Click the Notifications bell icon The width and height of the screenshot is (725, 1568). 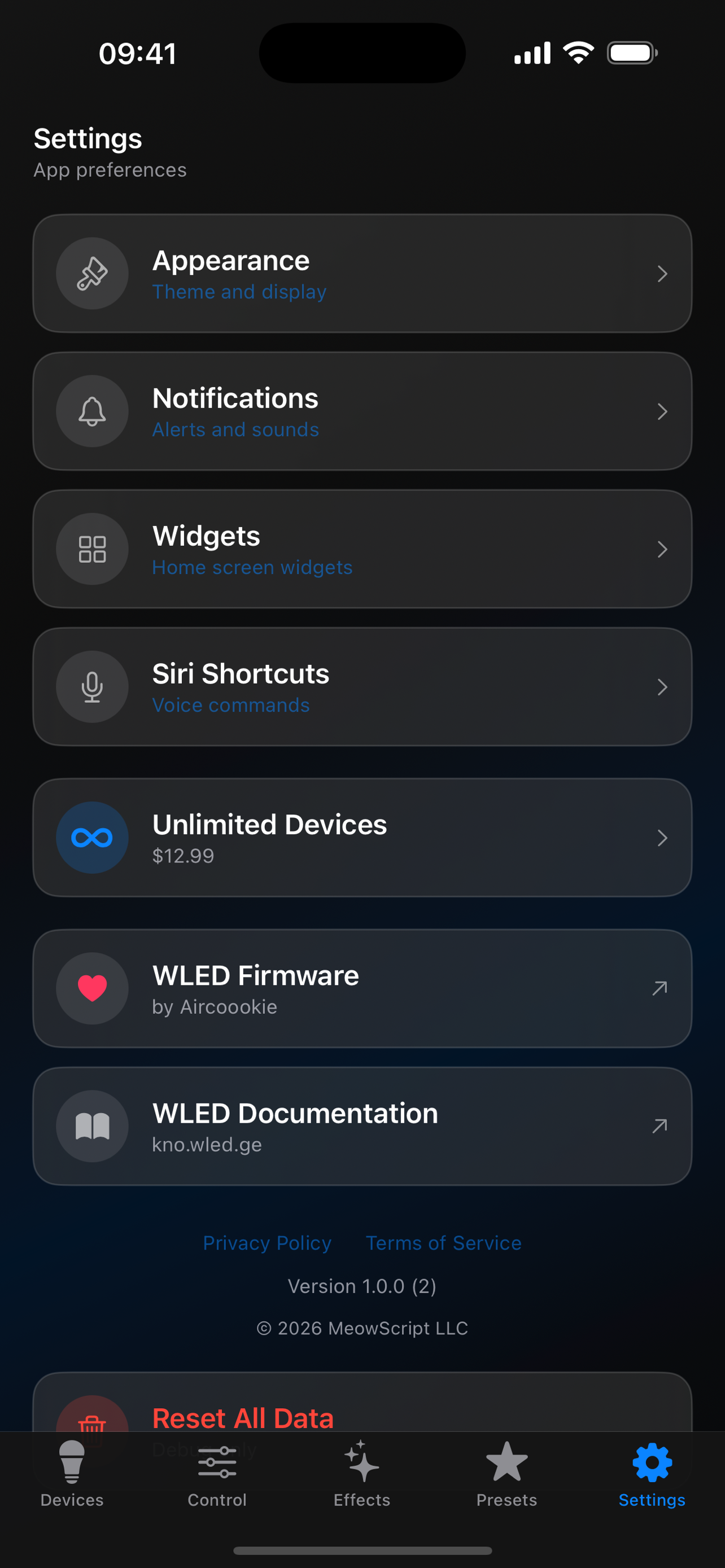pyautogui.click(x=92, y=411)
